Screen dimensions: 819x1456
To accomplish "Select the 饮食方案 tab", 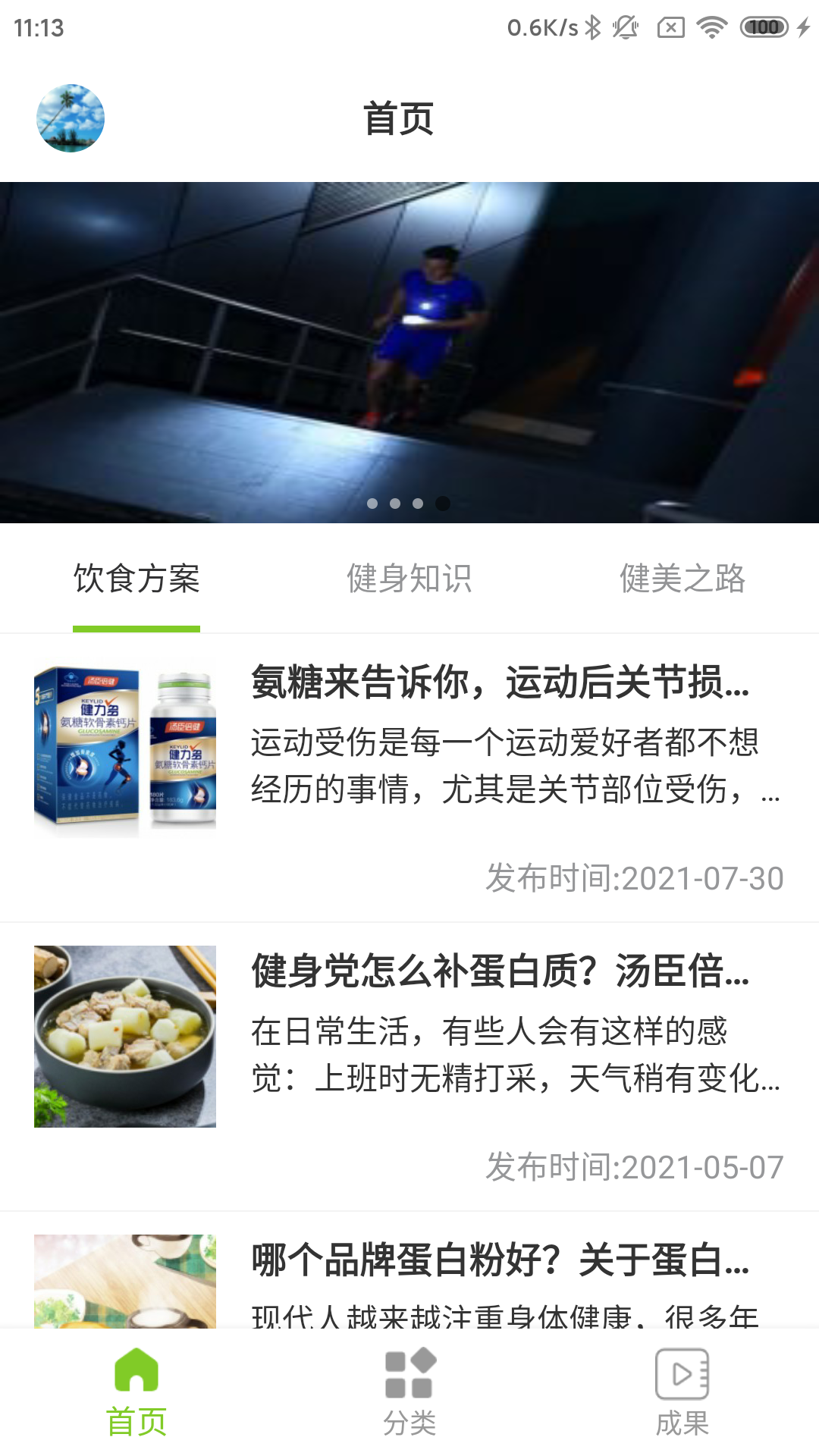I will 136,579.
